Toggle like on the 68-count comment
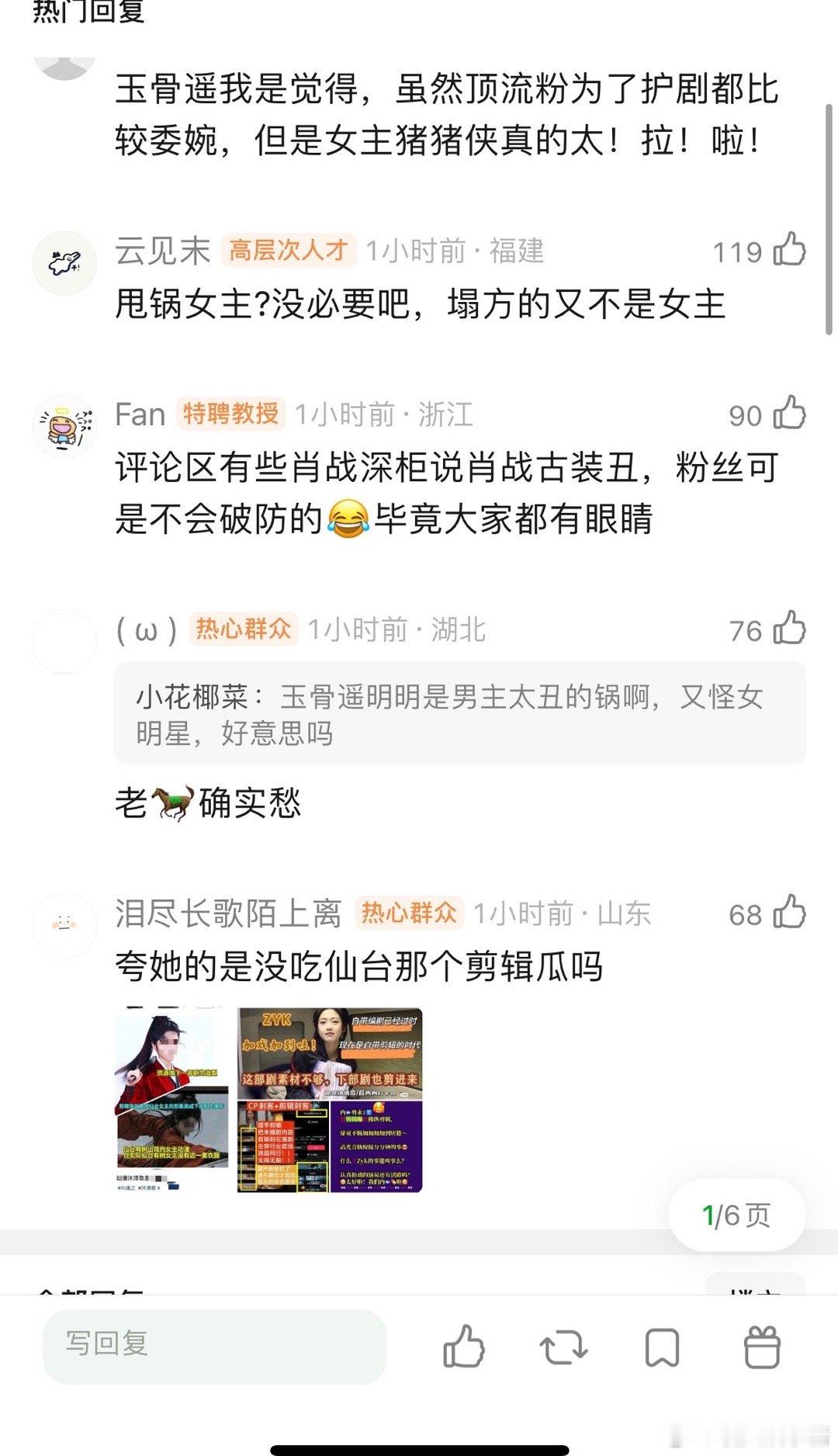Viewport: 838px width, 1456px height. [789, 913]
